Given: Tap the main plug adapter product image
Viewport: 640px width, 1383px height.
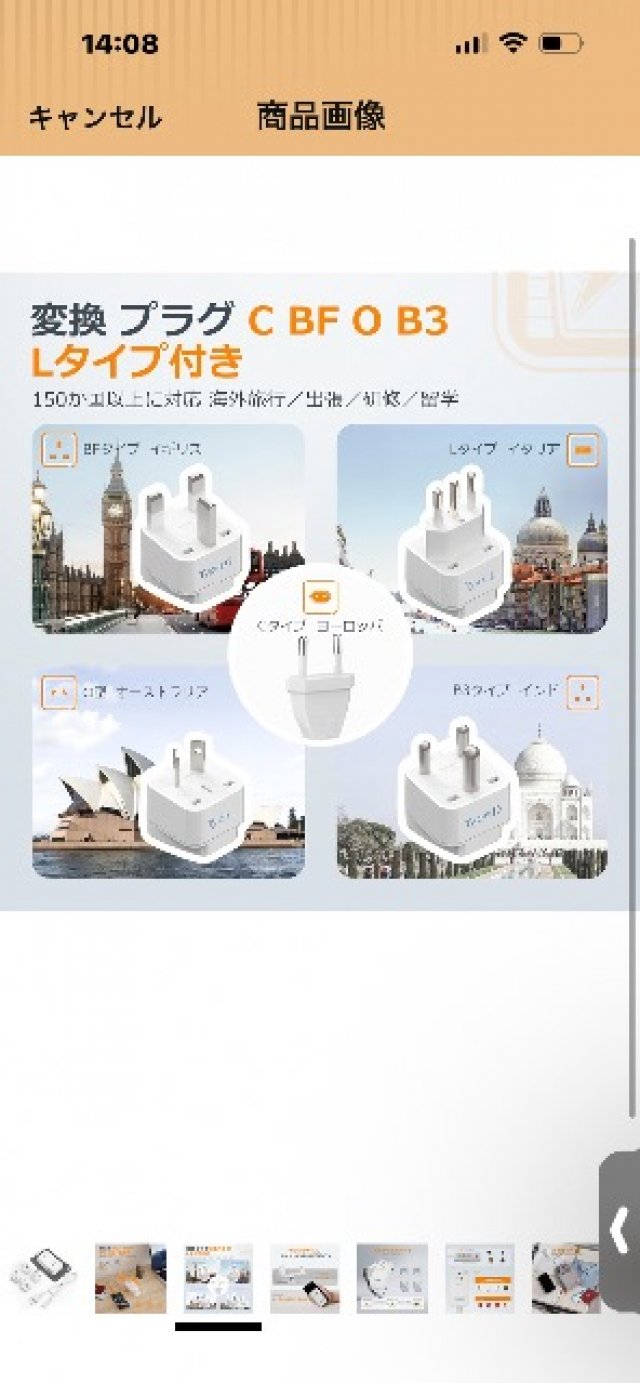Looking at the screenshot, I should pyautogui.click(x=318, y=590).
